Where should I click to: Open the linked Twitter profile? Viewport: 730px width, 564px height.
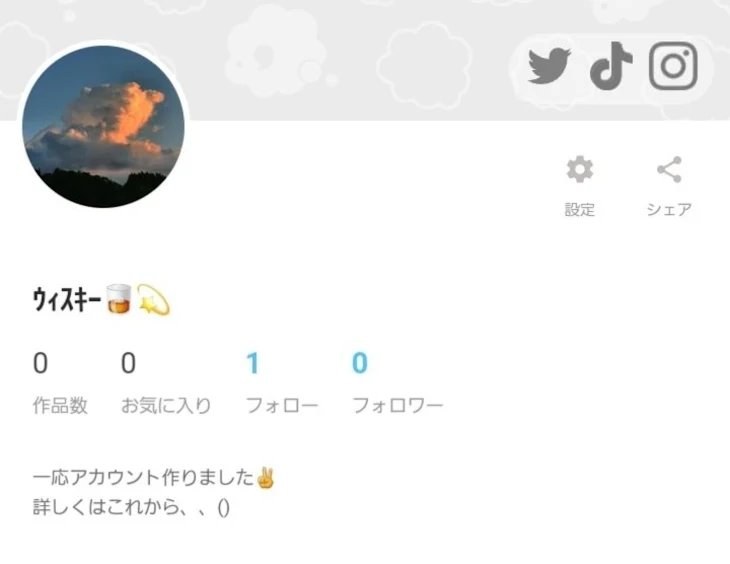[549, 68]
